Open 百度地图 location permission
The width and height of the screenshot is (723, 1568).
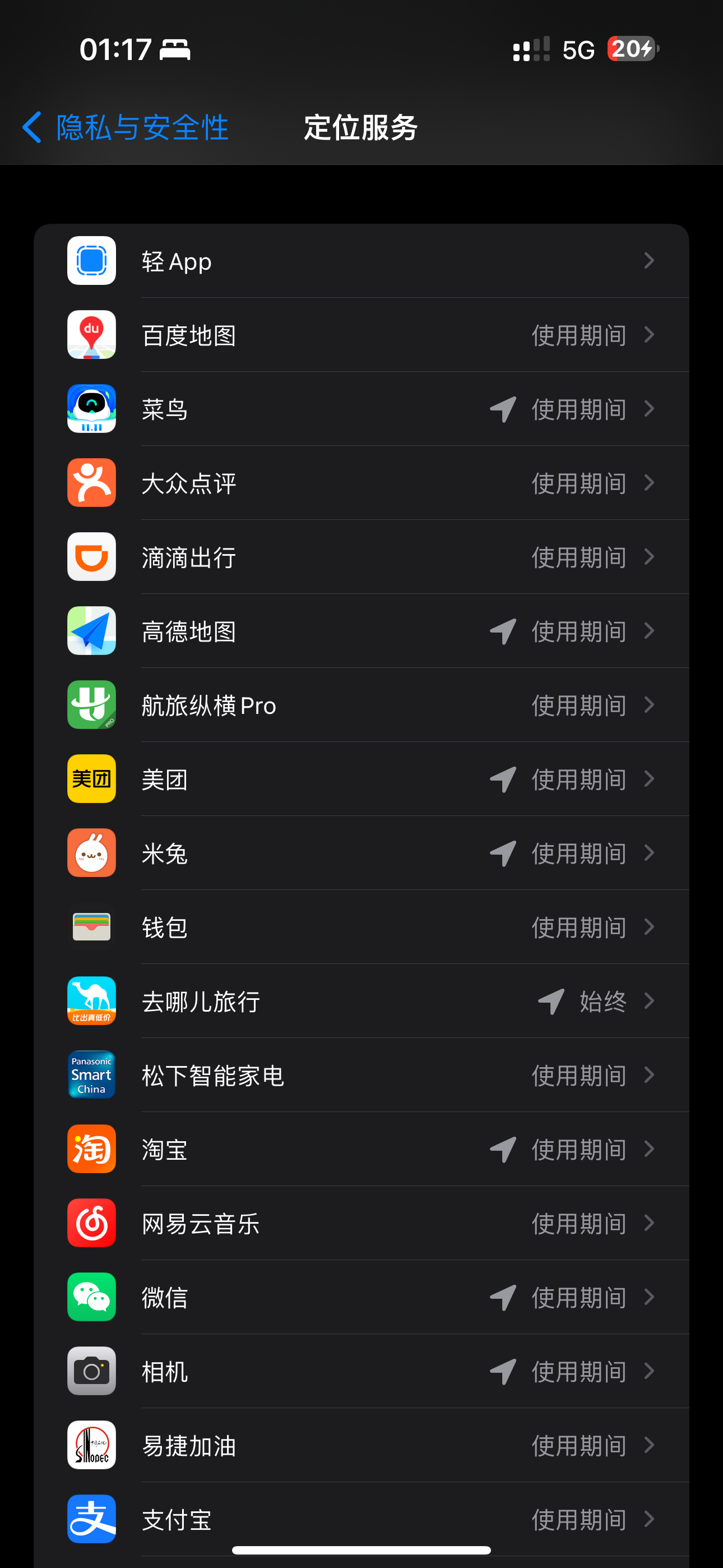(x=361, y=335)
